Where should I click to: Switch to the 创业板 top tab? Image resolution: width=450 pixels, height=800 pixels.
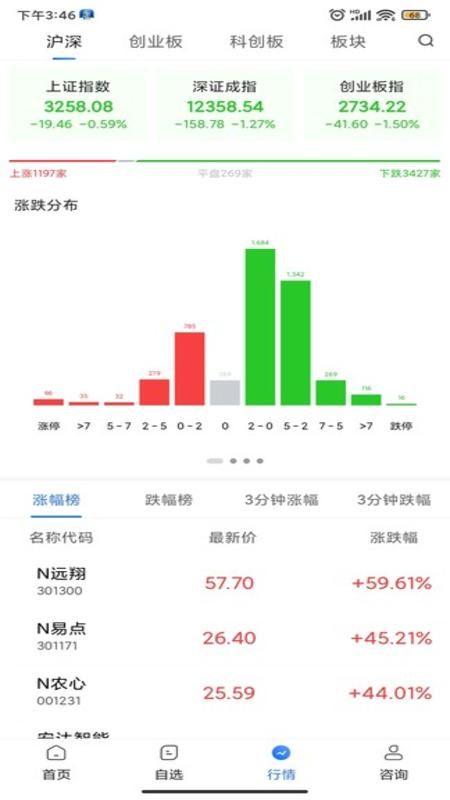tap(156, 42)
